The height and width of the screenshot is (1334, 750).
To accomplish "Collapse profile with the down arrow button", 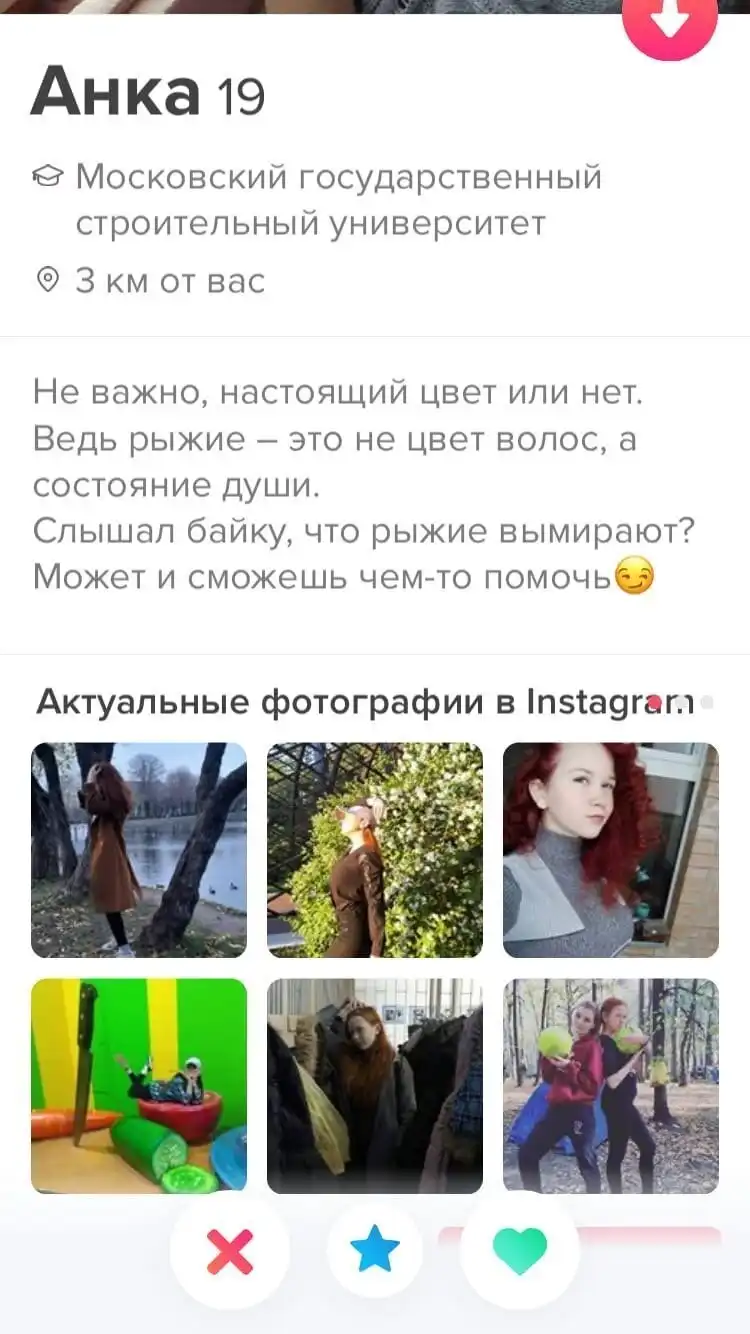I will pos(669,20).
